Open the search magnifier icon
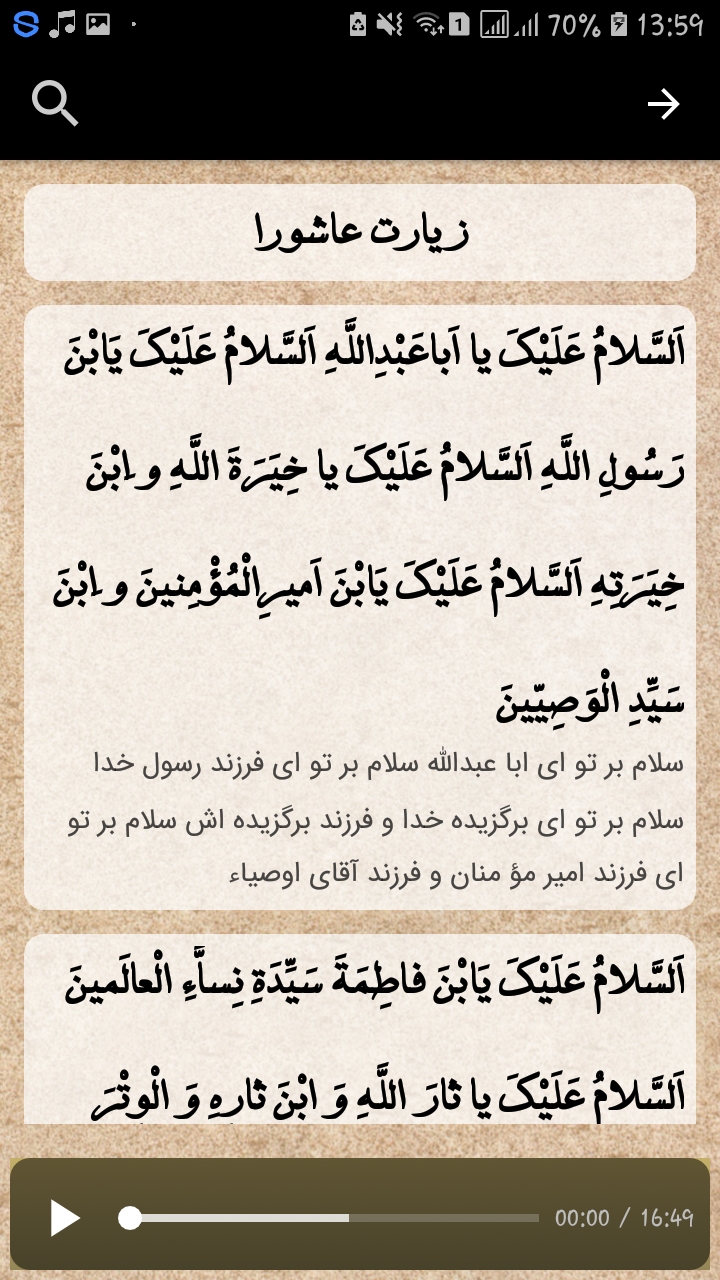Viewport: 720px width, 1280px height. (x=55, y=104)
